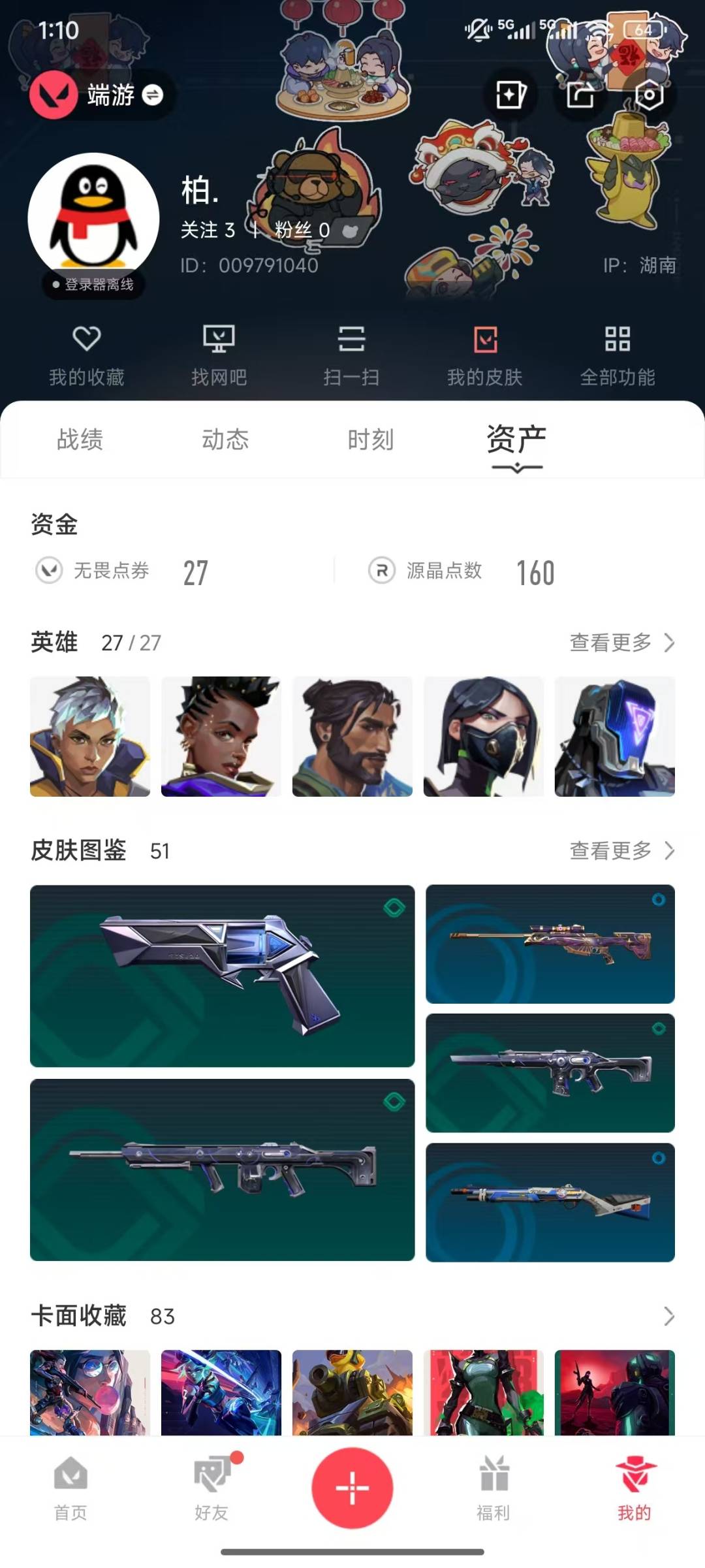Expand 卡面收藏 card collection chevron
705x1568 pixels.
point(669,1316)
